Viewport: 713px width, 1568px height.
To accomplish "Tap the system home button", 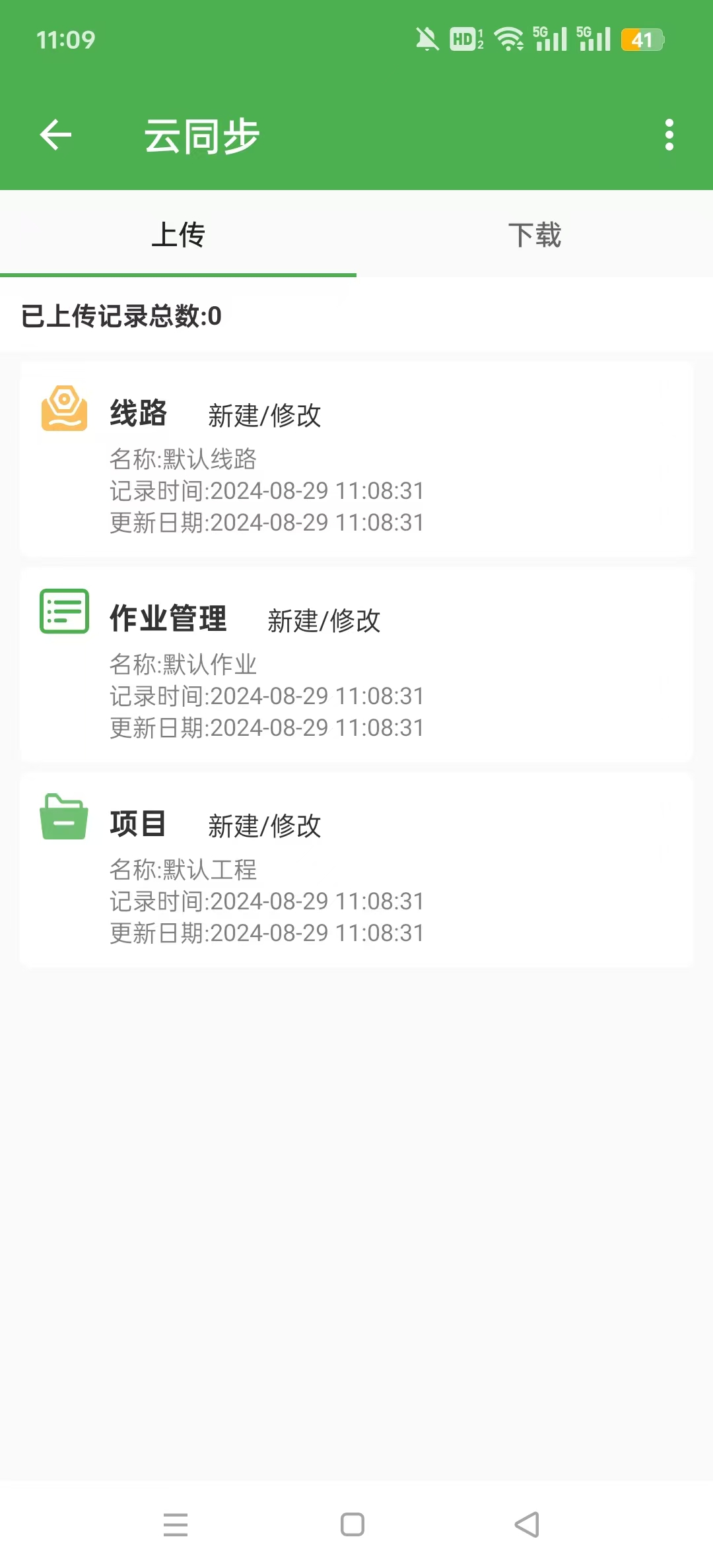I will click(x=352, y=1524).
